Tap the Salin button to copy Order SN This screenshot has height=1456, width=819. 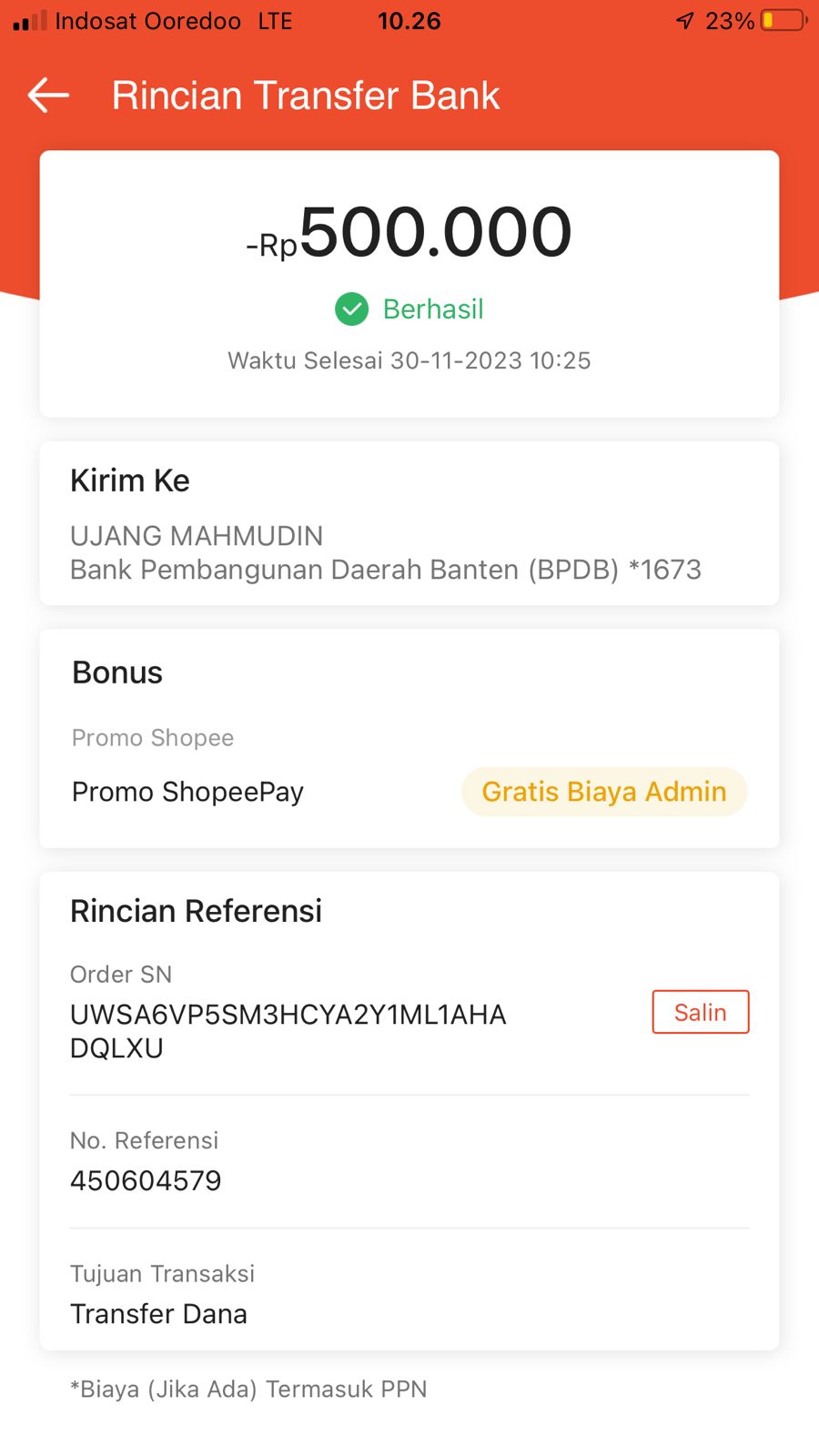point(700,1012)
